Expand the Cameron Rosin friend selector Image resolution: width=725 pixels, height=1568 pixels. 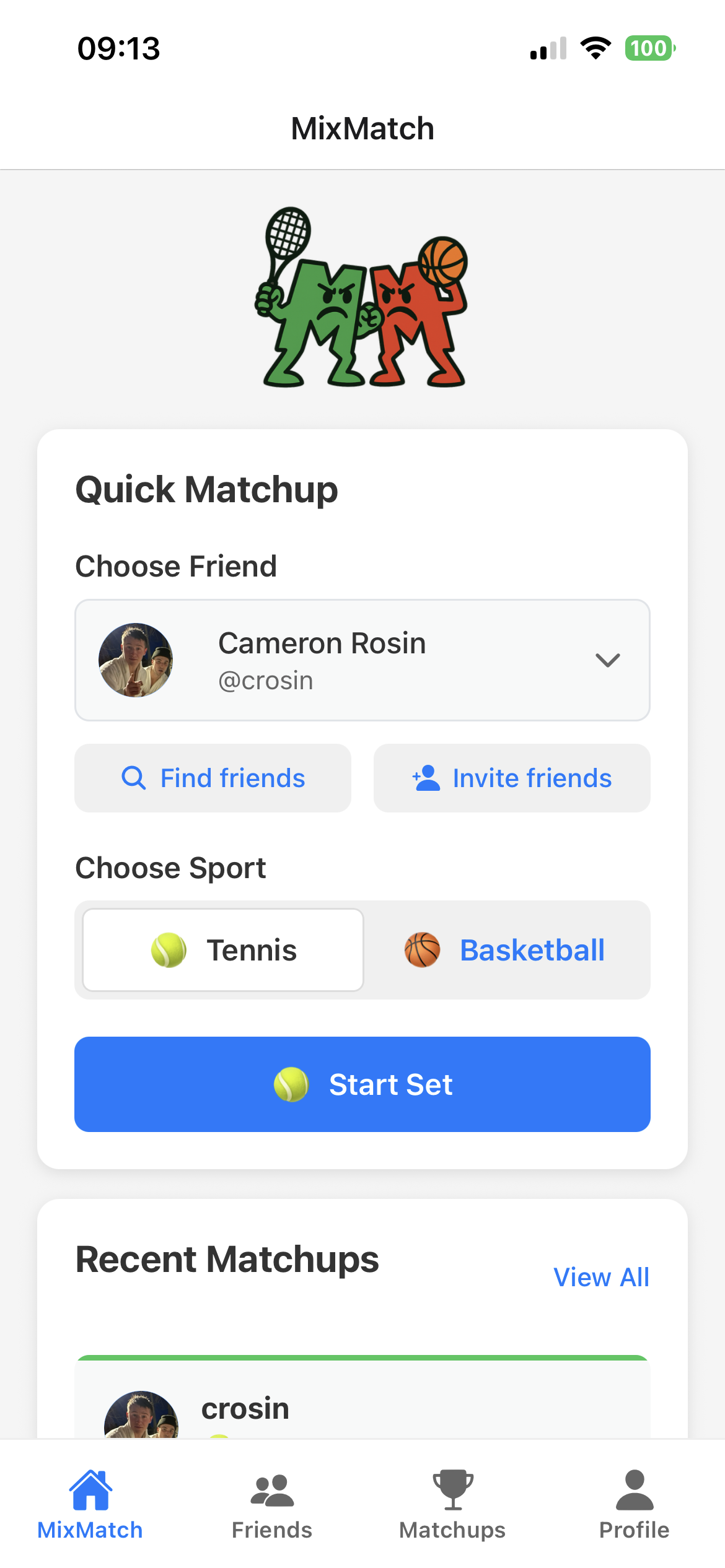tap(362, 660)
